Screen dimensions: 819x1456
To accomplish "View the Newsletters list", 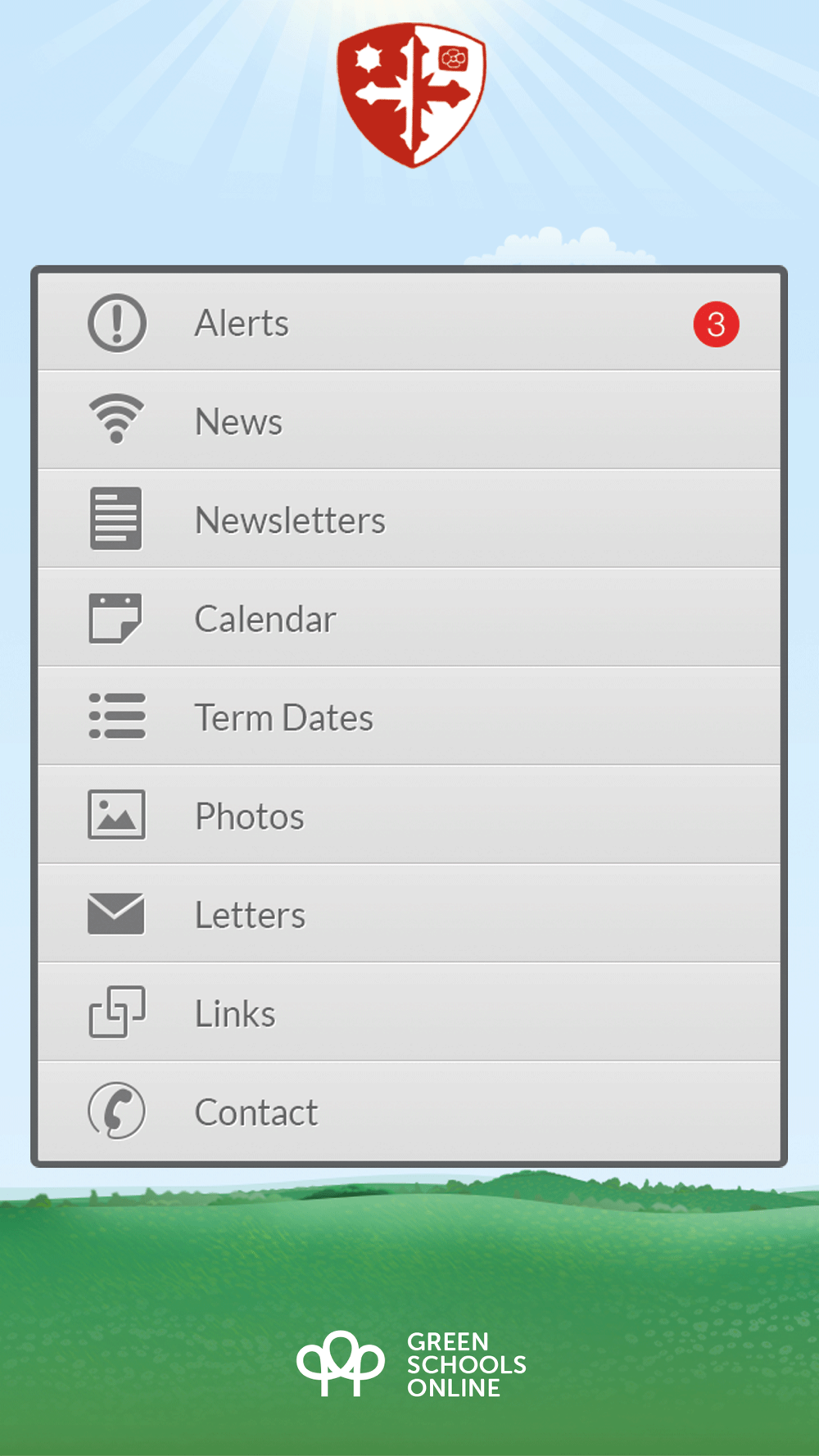I will 409,519.
